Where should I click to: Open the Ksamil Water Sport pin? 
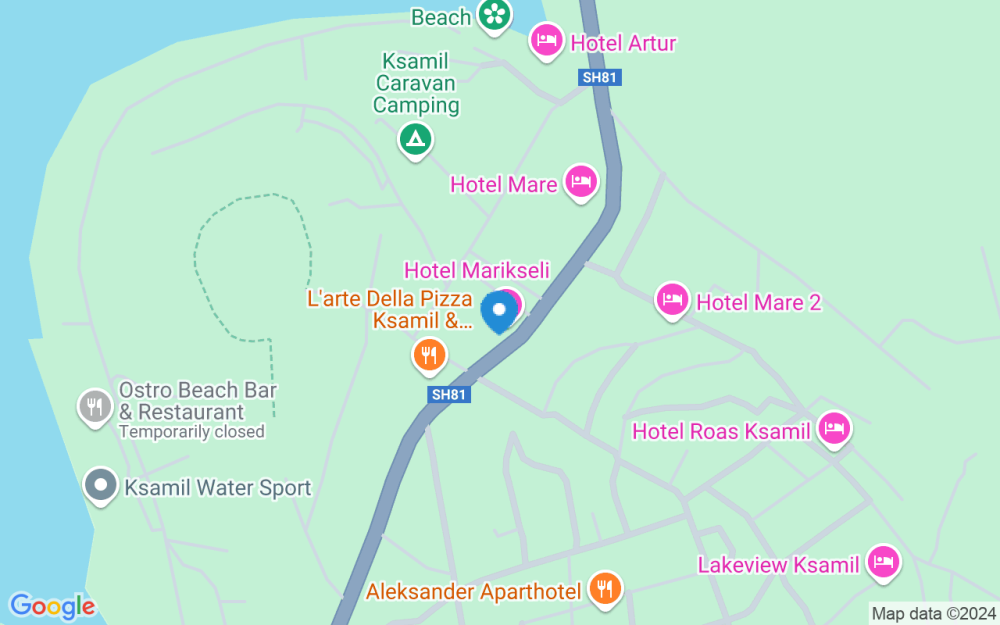click(x=101, y=486)
